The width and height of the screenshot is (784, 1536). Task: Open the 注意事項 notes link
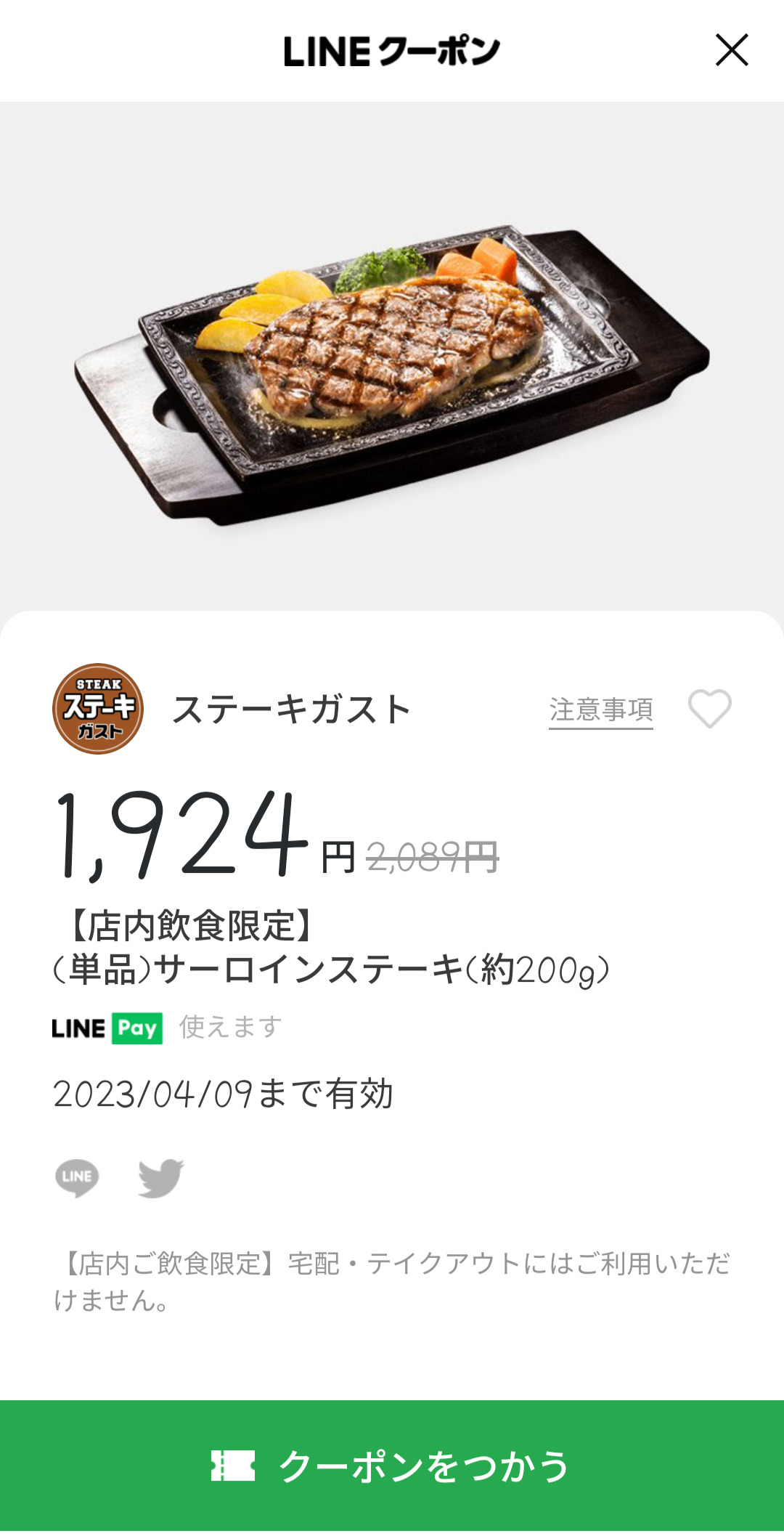click(x=601, y=710)
